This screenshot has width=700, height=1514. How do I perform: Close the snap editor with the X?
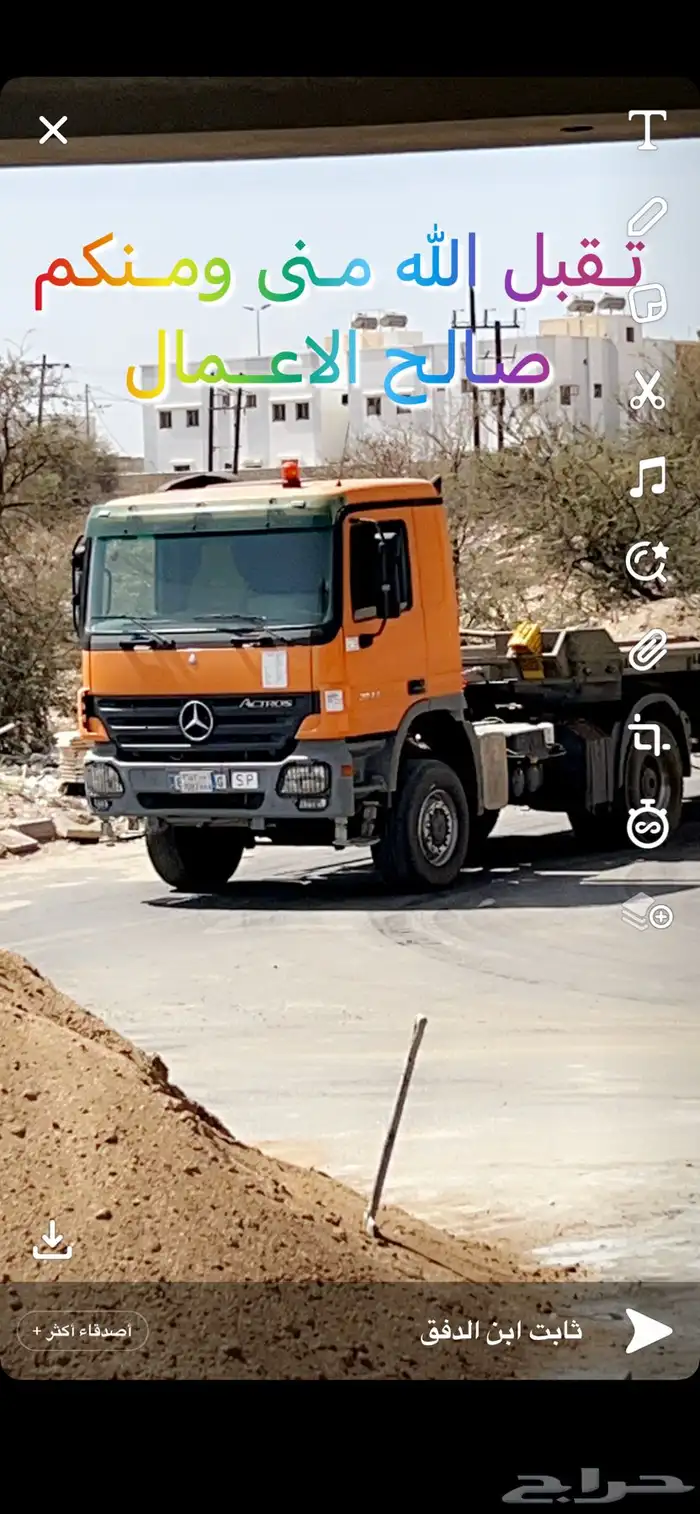pyautogui.click(x=53, y=129)
